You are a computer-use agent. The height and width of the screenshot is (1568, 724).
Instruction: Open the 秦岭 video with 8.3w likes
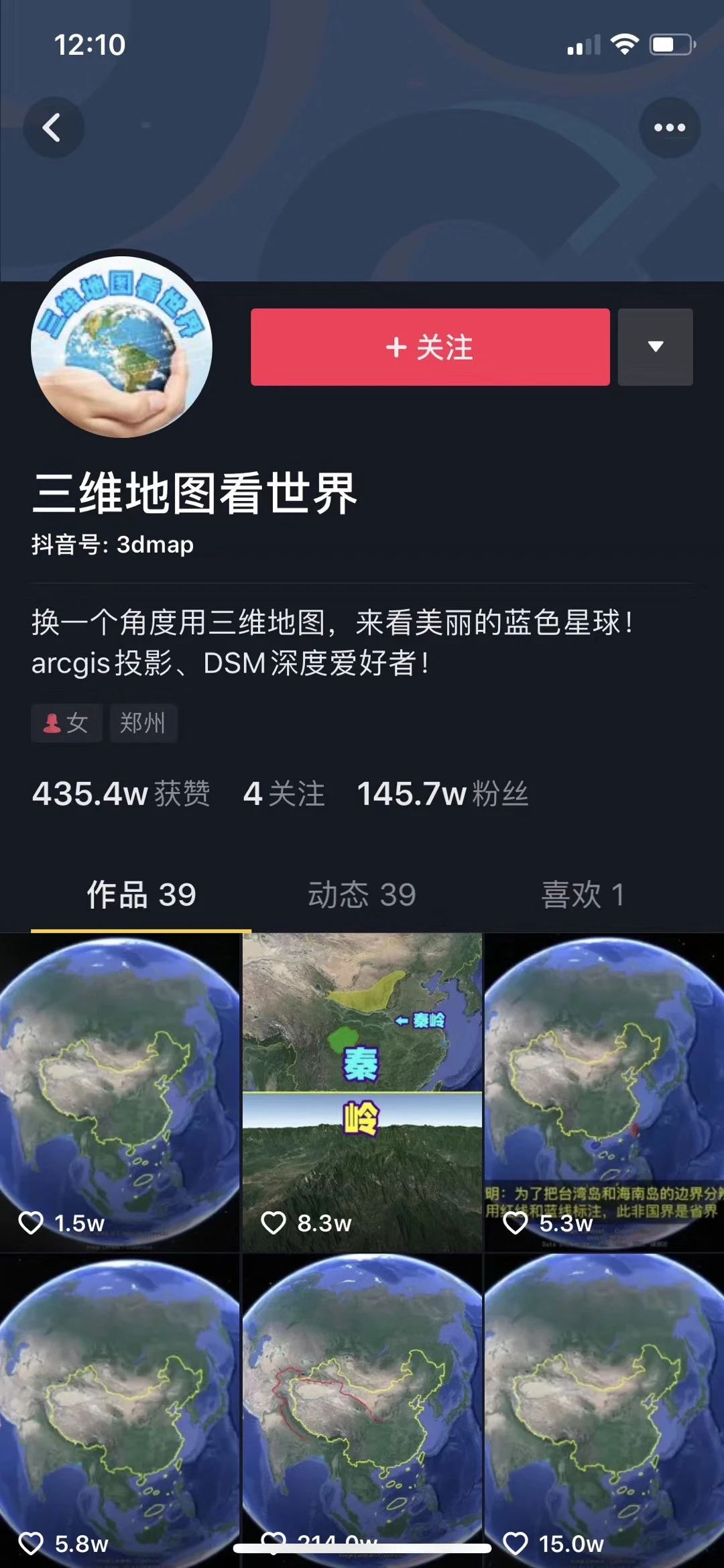362,1092
